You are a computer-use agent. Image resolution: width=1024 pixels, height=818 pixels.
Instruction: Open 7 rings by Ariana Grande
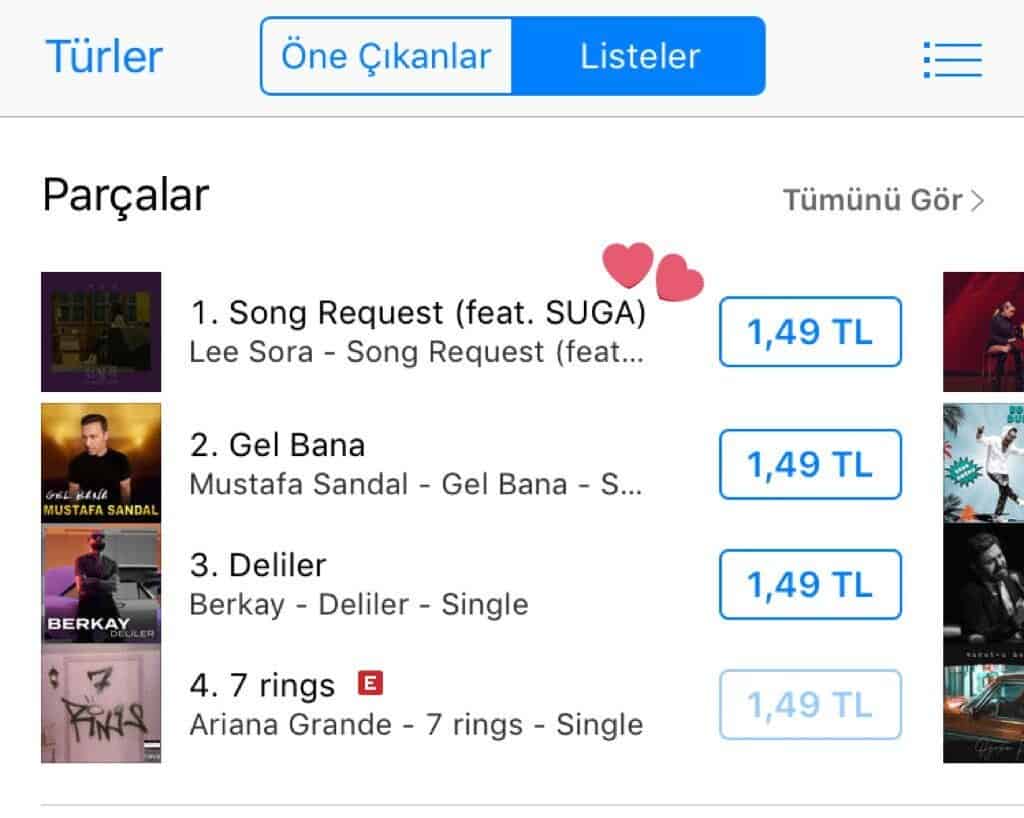click(415, 704)
